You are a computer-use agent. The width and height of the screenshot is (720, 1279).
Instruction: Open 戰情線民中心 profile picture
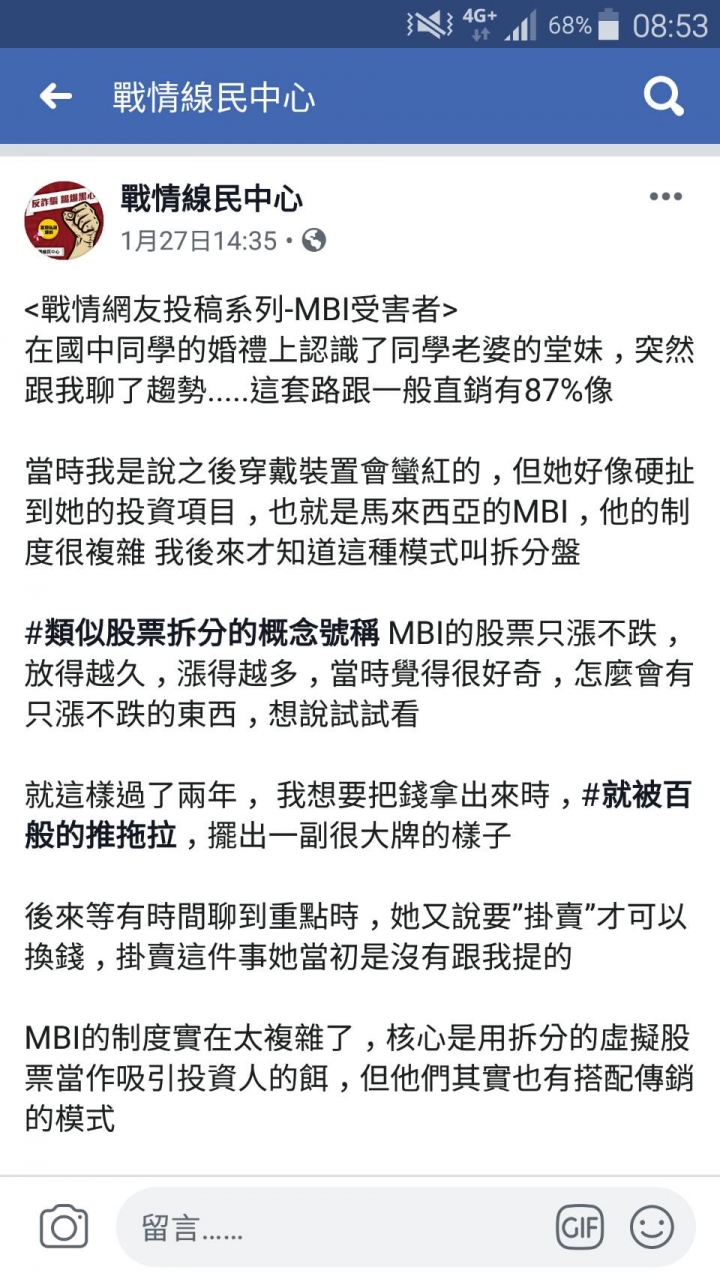(64, 220)
